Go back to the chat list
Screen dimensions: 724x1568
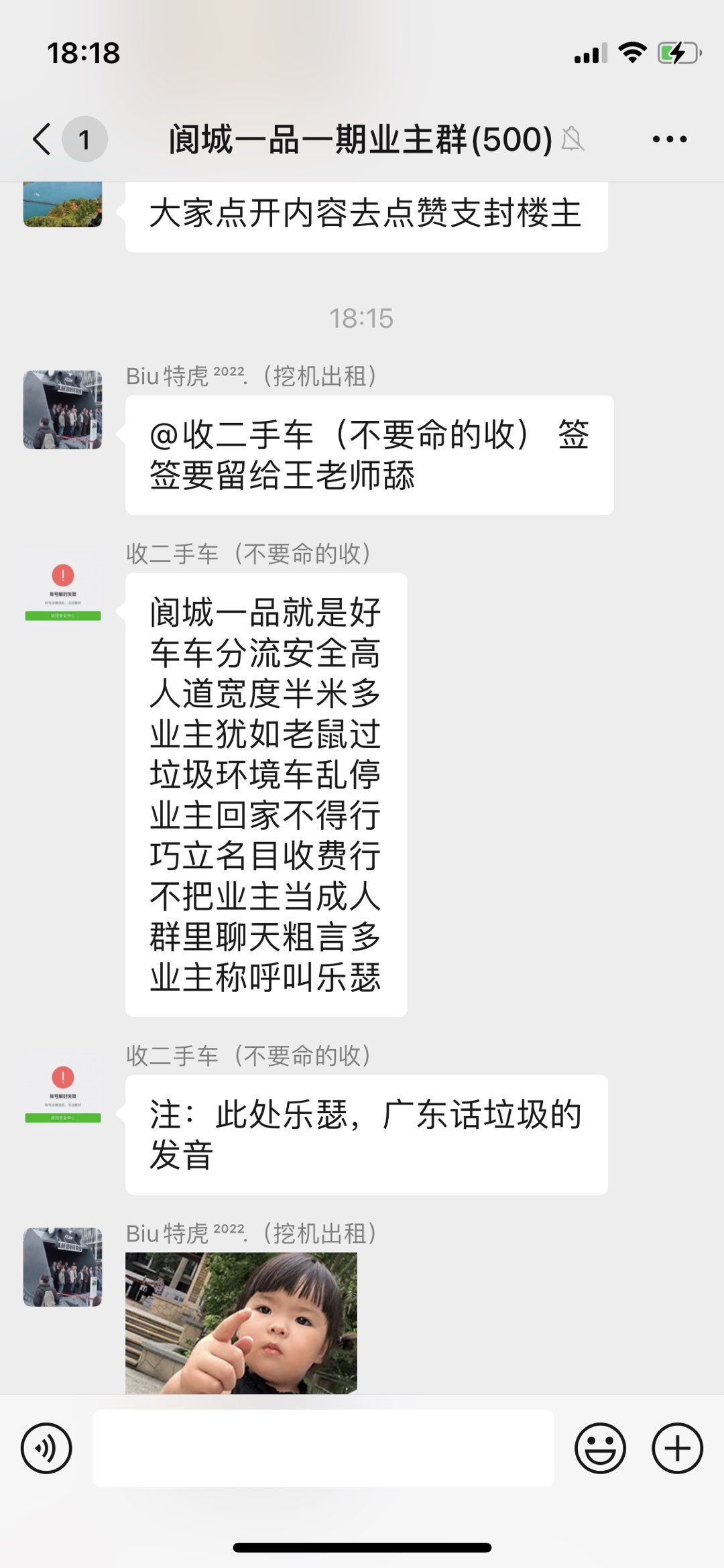pyautogui.click(x=43, y=139)
